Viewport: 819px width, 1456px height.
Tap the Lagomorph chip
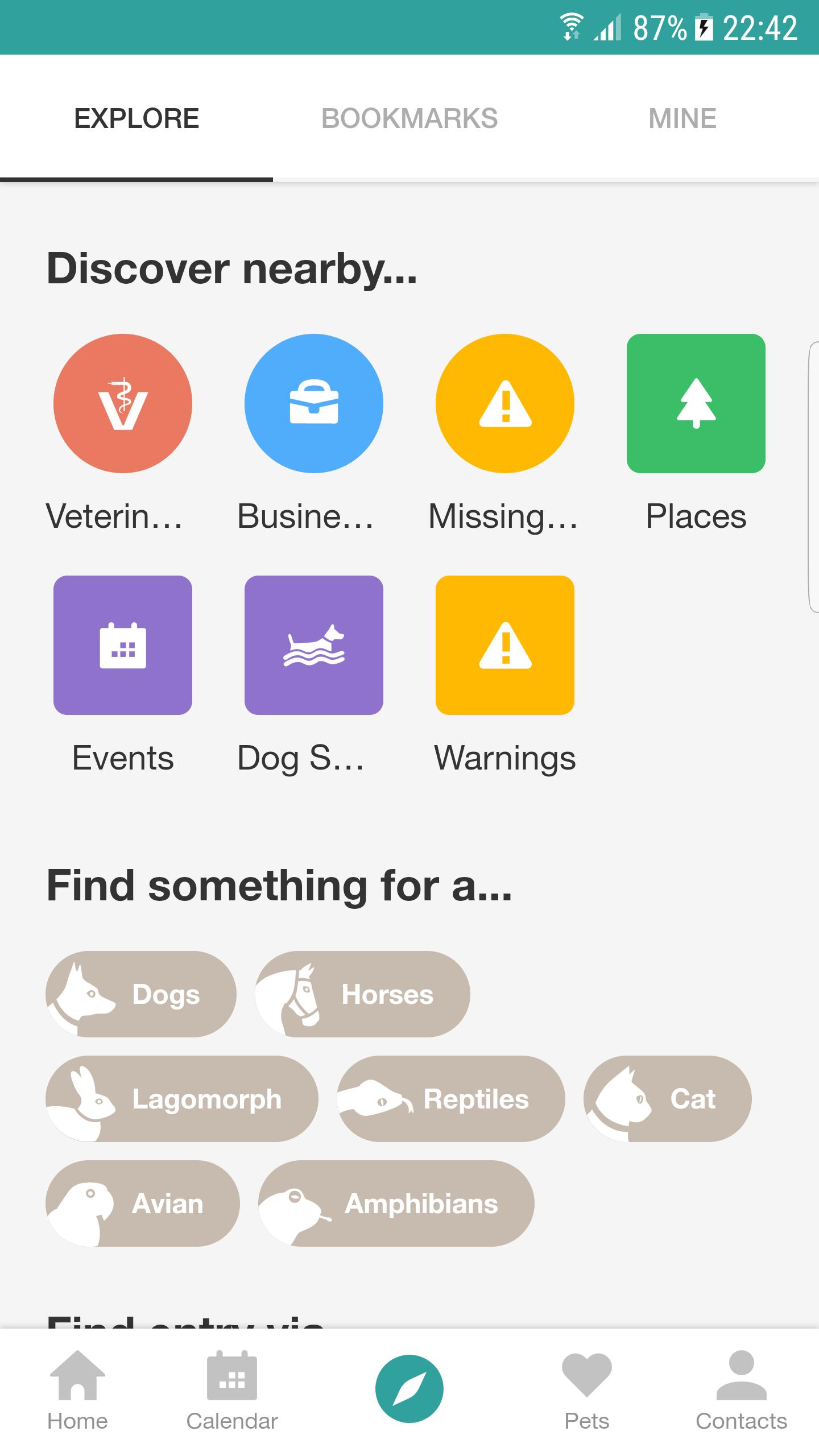click(182, 1099)
